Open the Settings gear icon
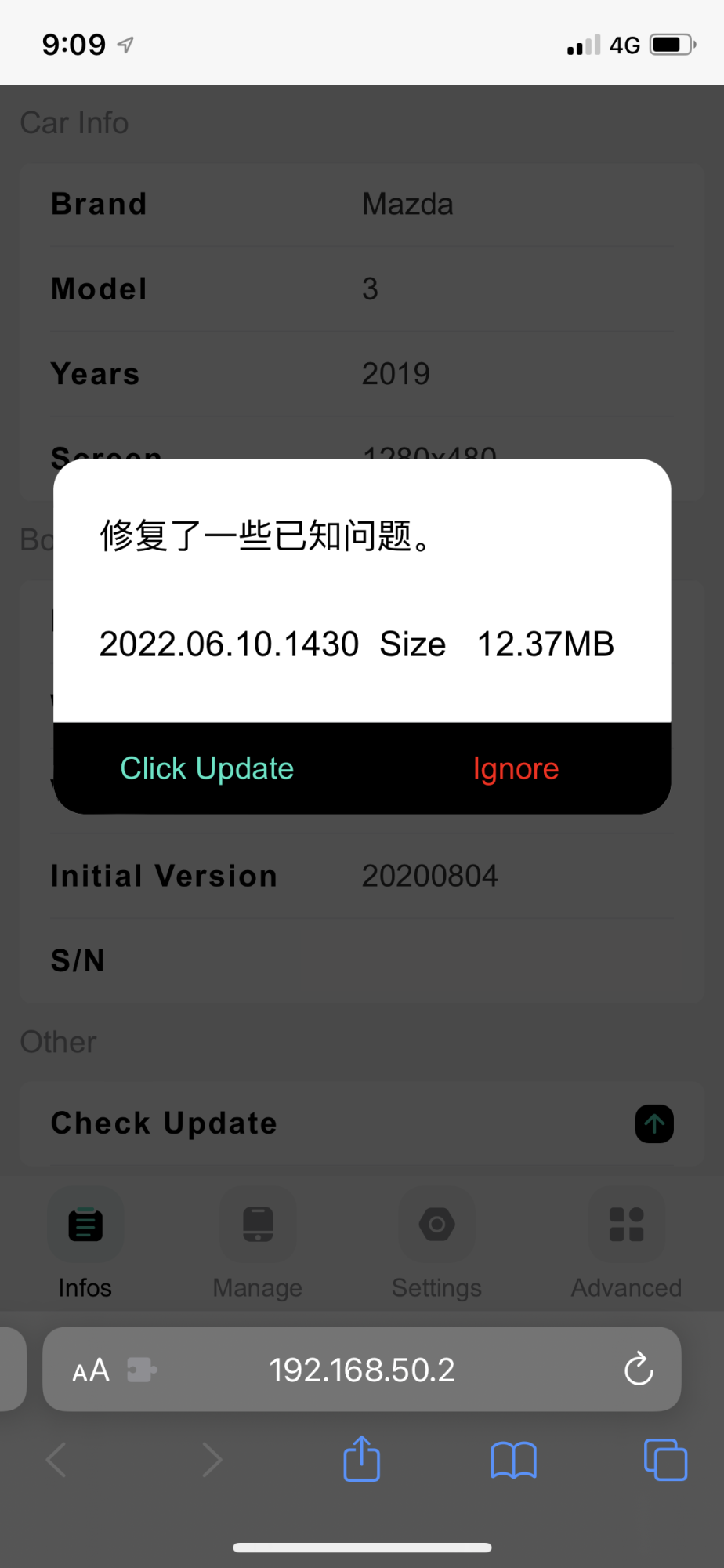The height and width of the screenshot is (1568, 724). coord(436,1224)
